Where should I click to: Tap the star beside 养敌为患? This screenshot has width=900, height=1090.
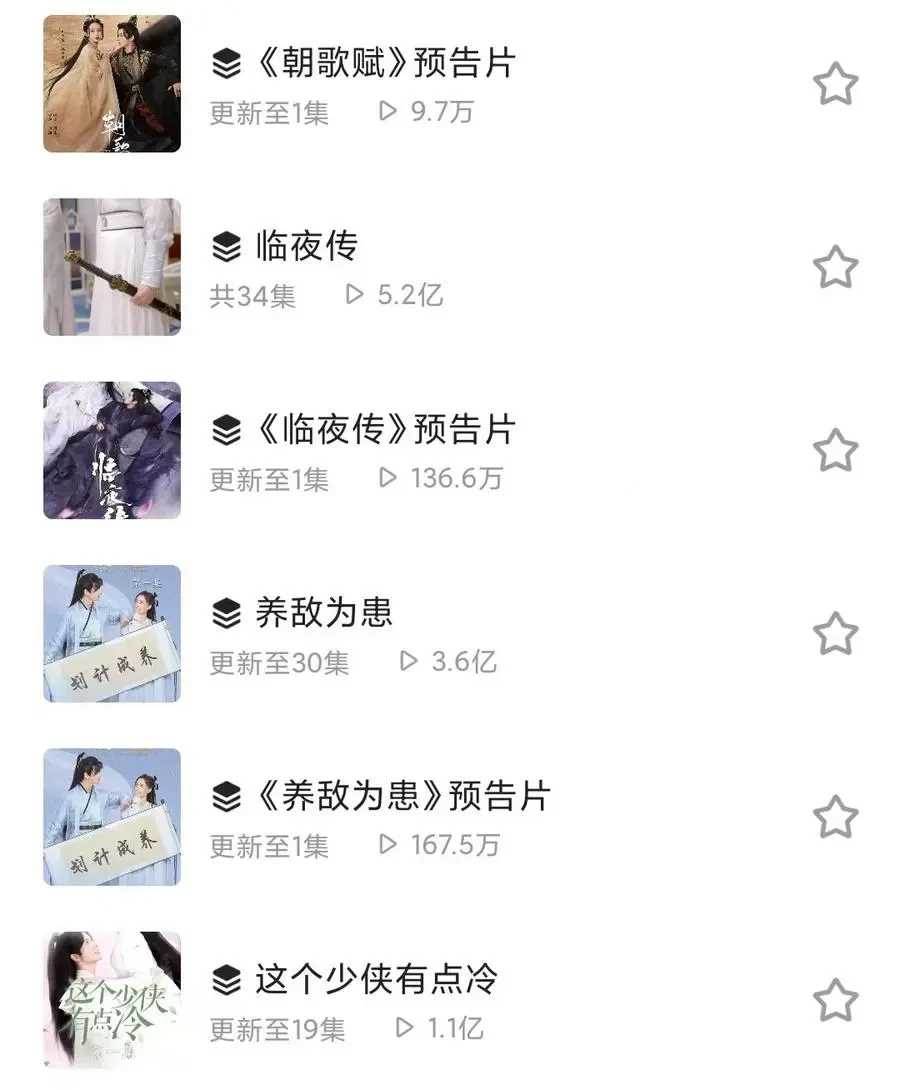point(835,634)
